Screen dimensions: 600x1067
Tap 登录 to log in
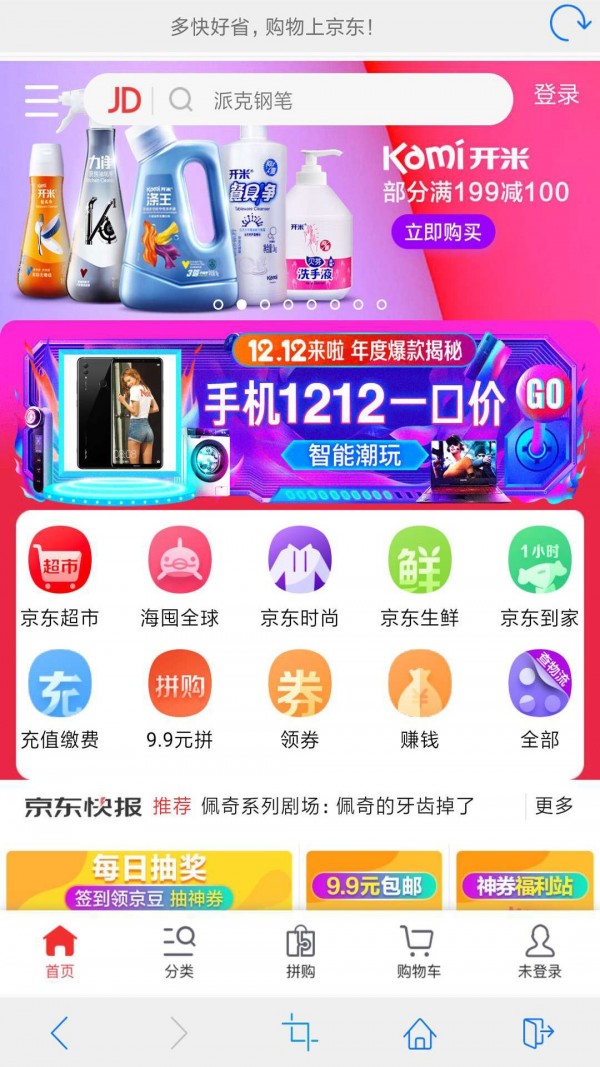(x=556, y=95)
